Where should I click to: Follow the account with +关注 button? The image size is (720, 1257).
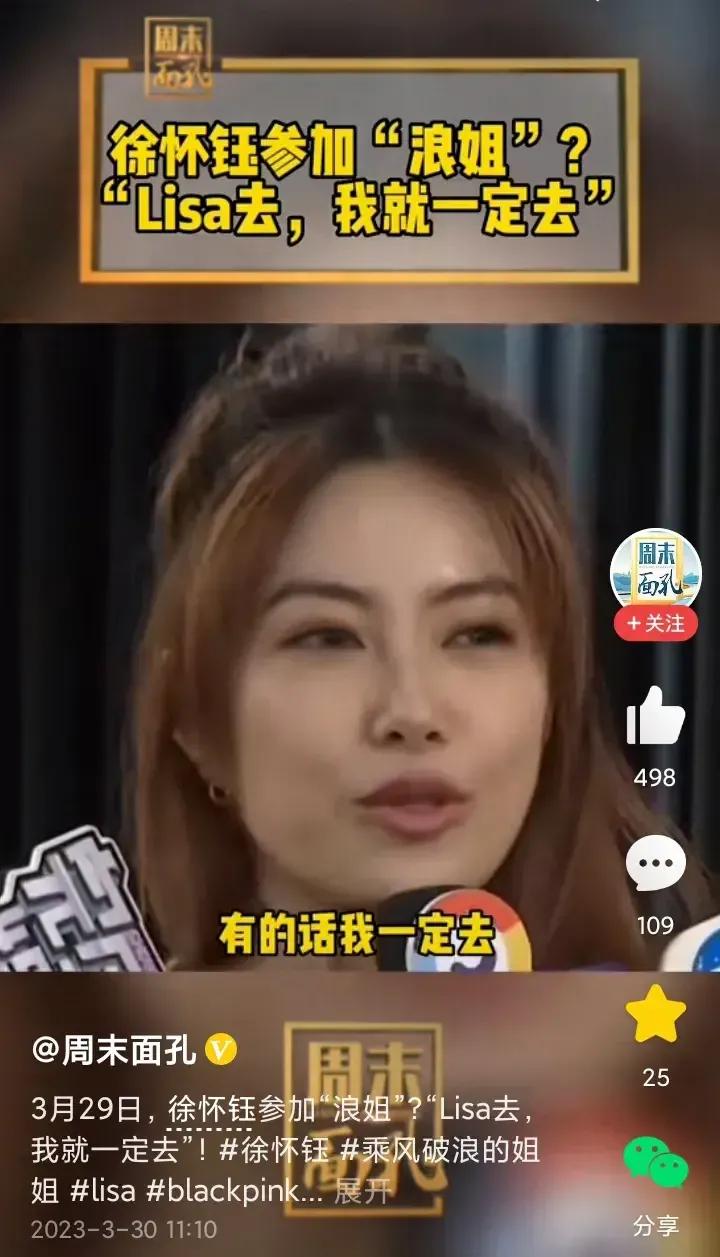click(x=655, y=624)
